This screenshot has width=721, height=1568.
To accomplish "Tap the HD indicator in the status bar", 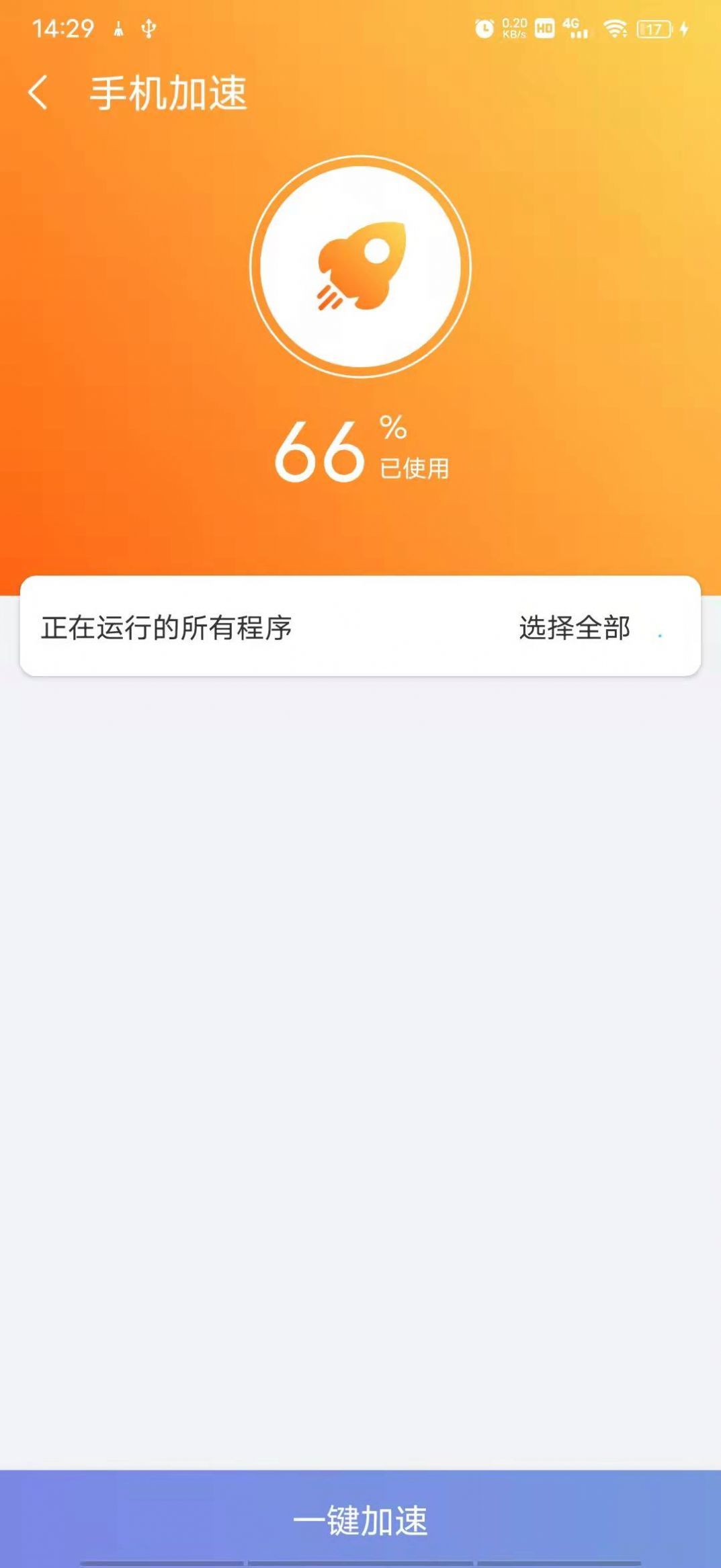I will 544,27.
